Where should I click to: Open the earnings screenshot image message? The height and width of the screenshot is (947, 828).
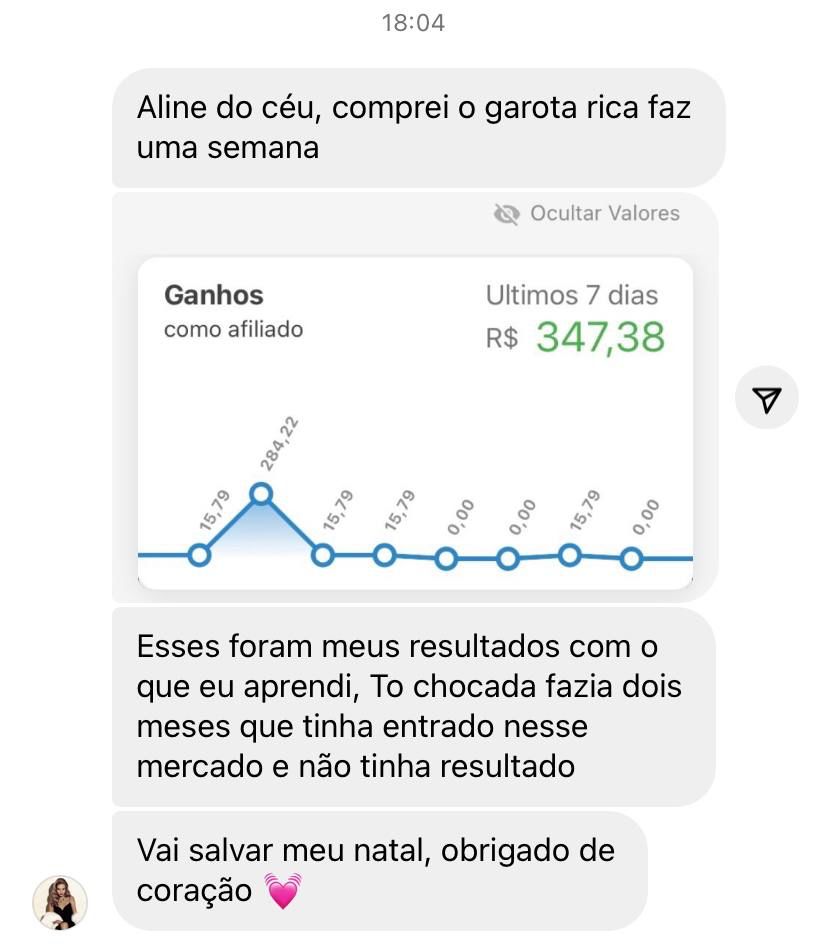tap(414, 420)
